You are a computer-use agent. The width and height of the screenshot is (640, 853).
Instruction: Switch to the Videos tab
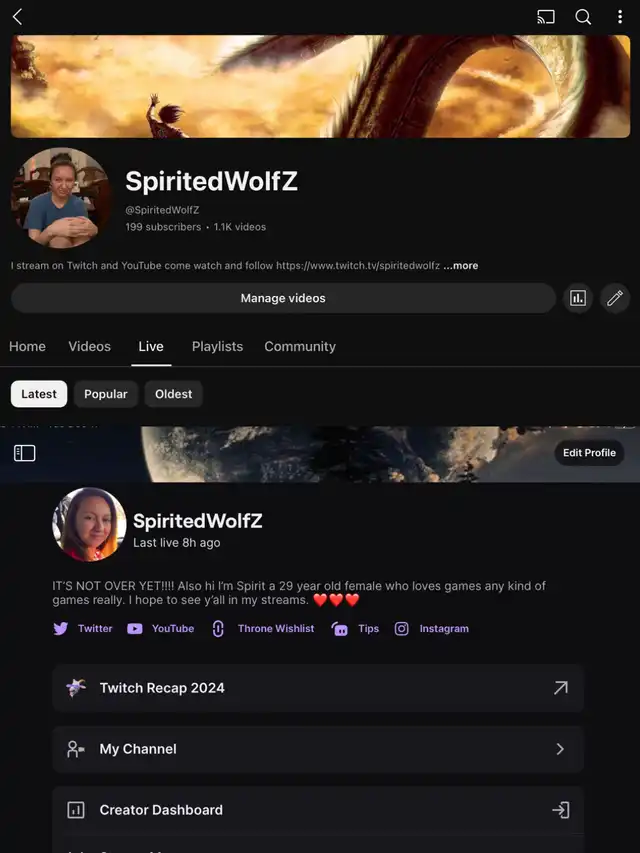pos(89,346)
